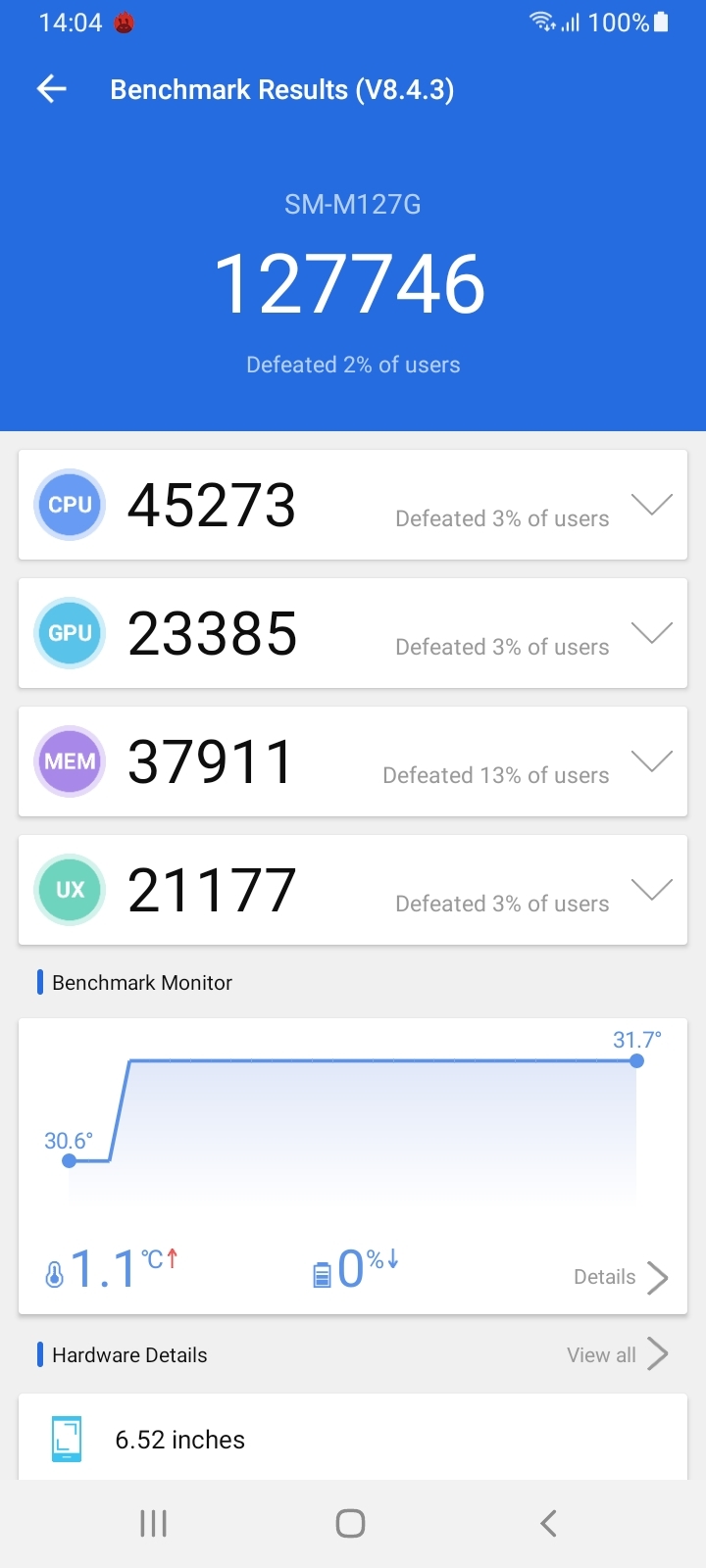The image size is (706, 1568).
Task: Expand the GPU score breakdown
Action: [651, 633]
